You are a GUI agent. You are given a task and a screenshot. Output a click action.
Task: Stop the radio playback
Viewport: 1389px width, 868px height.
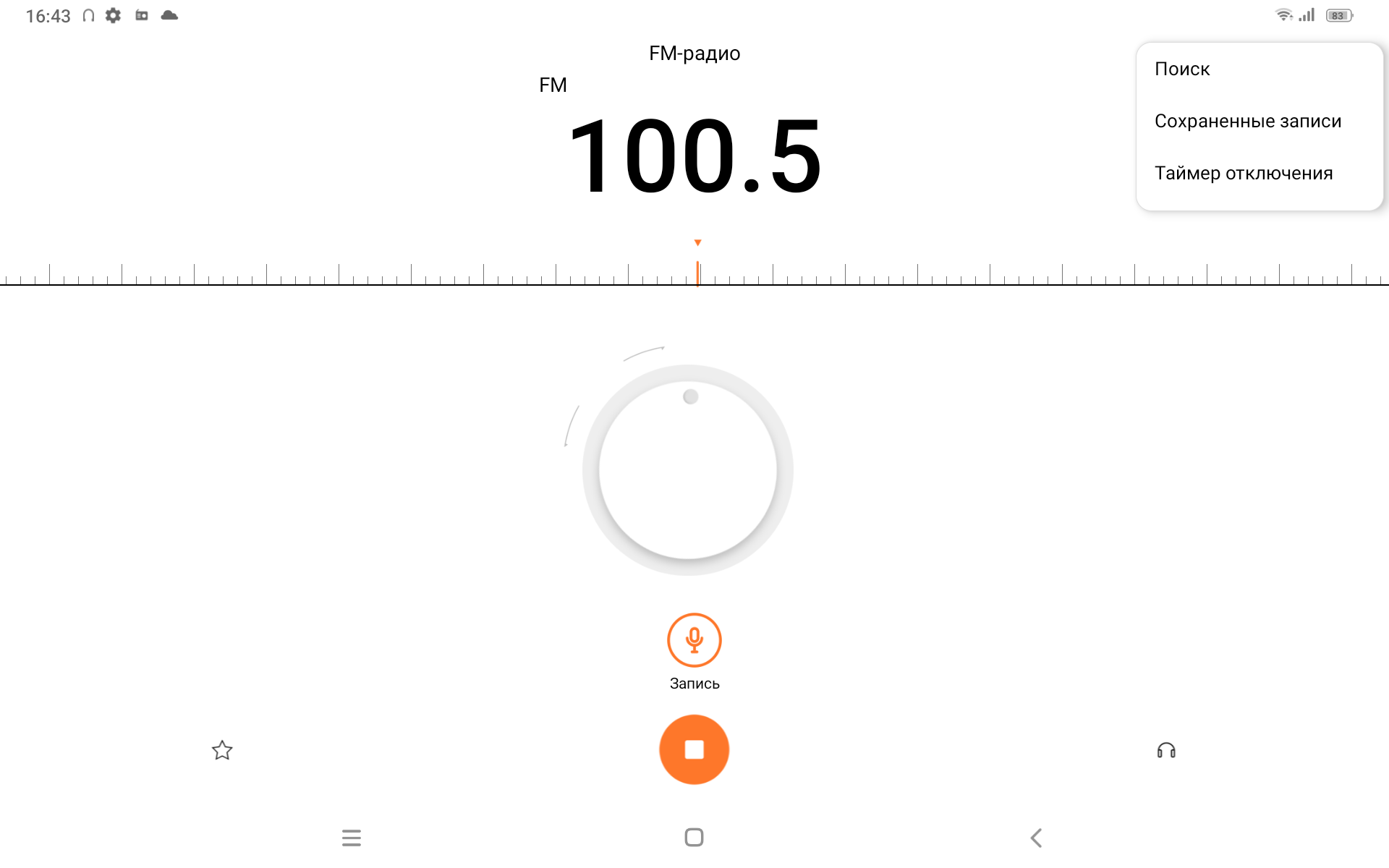tap(694, 749)
